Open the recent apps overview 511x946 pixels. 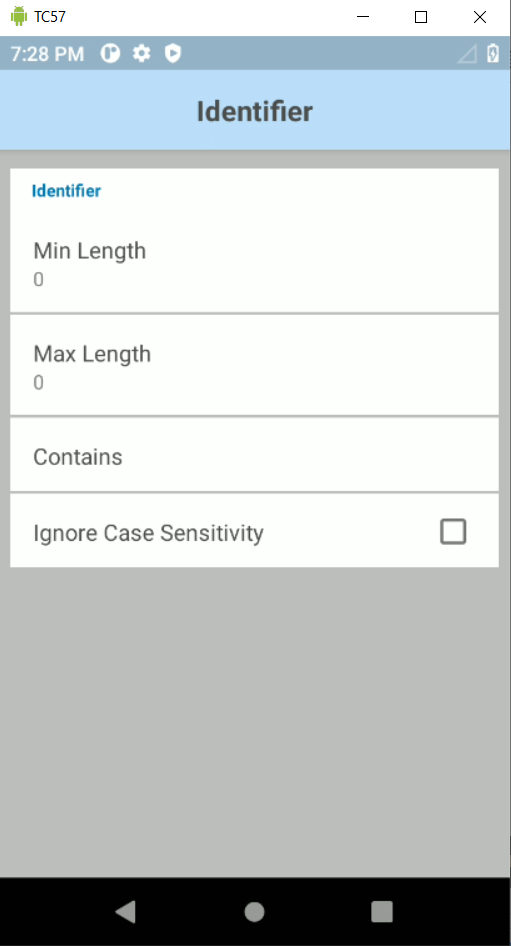382,912
